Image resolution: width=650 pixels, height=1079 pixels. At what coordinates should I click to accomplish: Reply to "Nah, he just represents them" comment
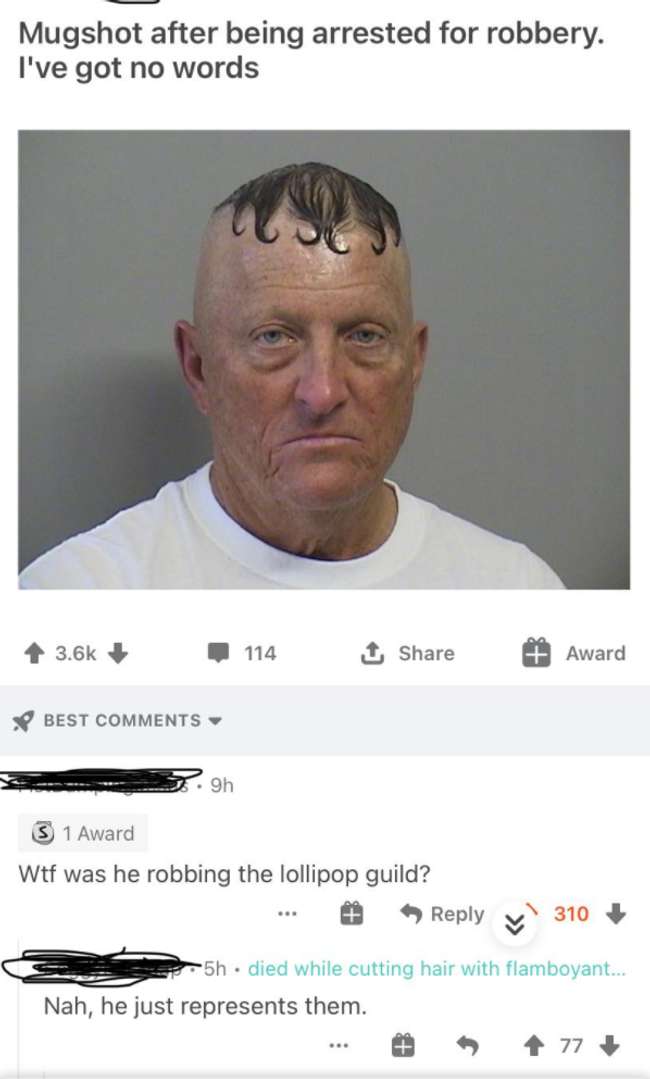[x=466, y=1046]
